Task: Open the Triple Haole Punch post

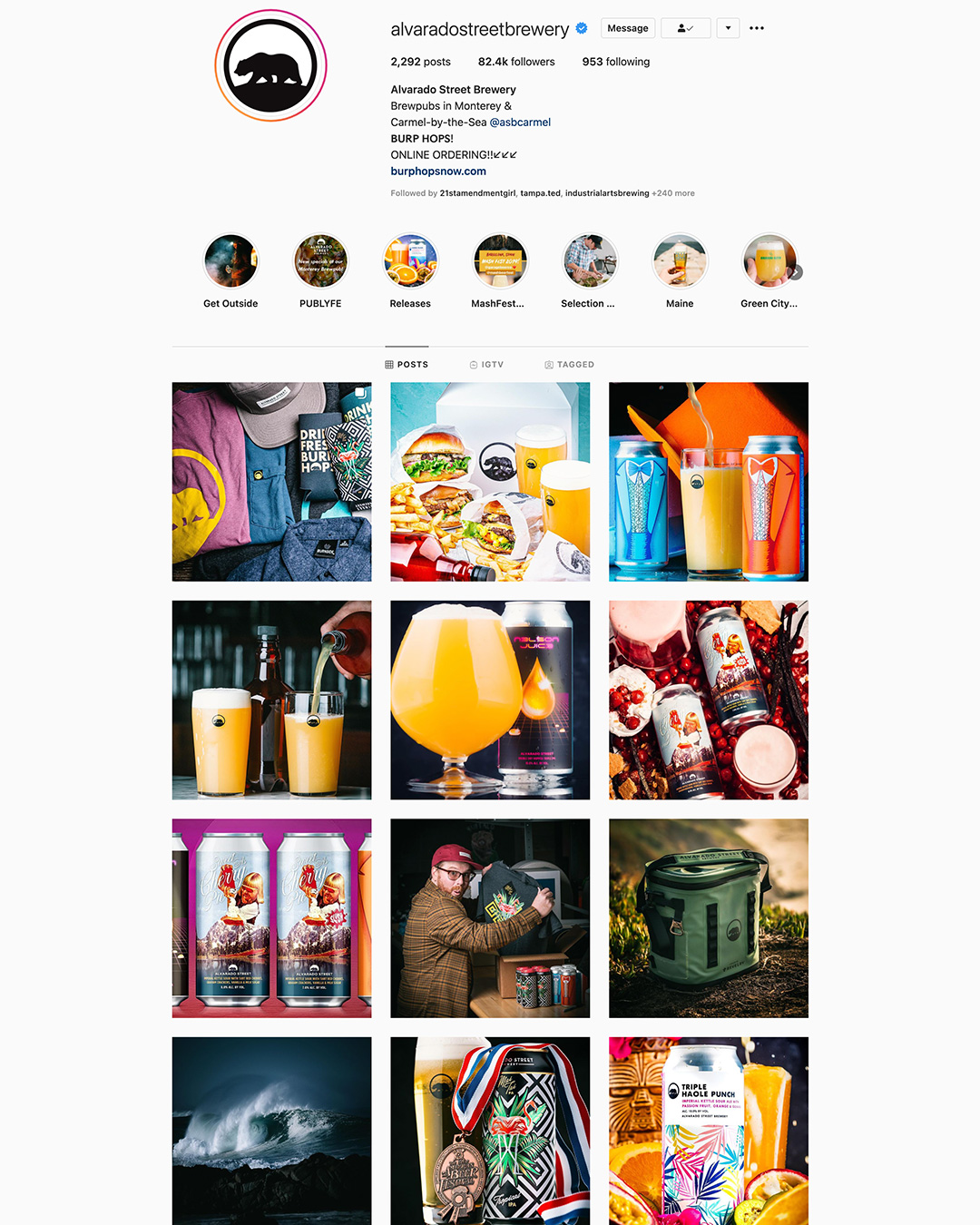Action: click(708, 1130)
